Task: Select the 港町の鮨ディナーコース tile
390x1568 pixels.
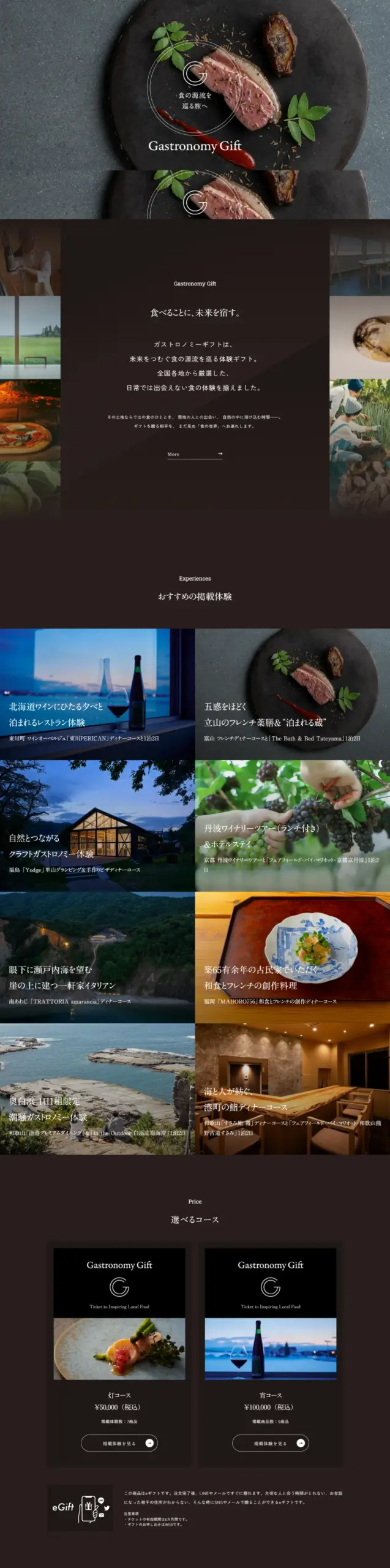Action: (293, 1089)
